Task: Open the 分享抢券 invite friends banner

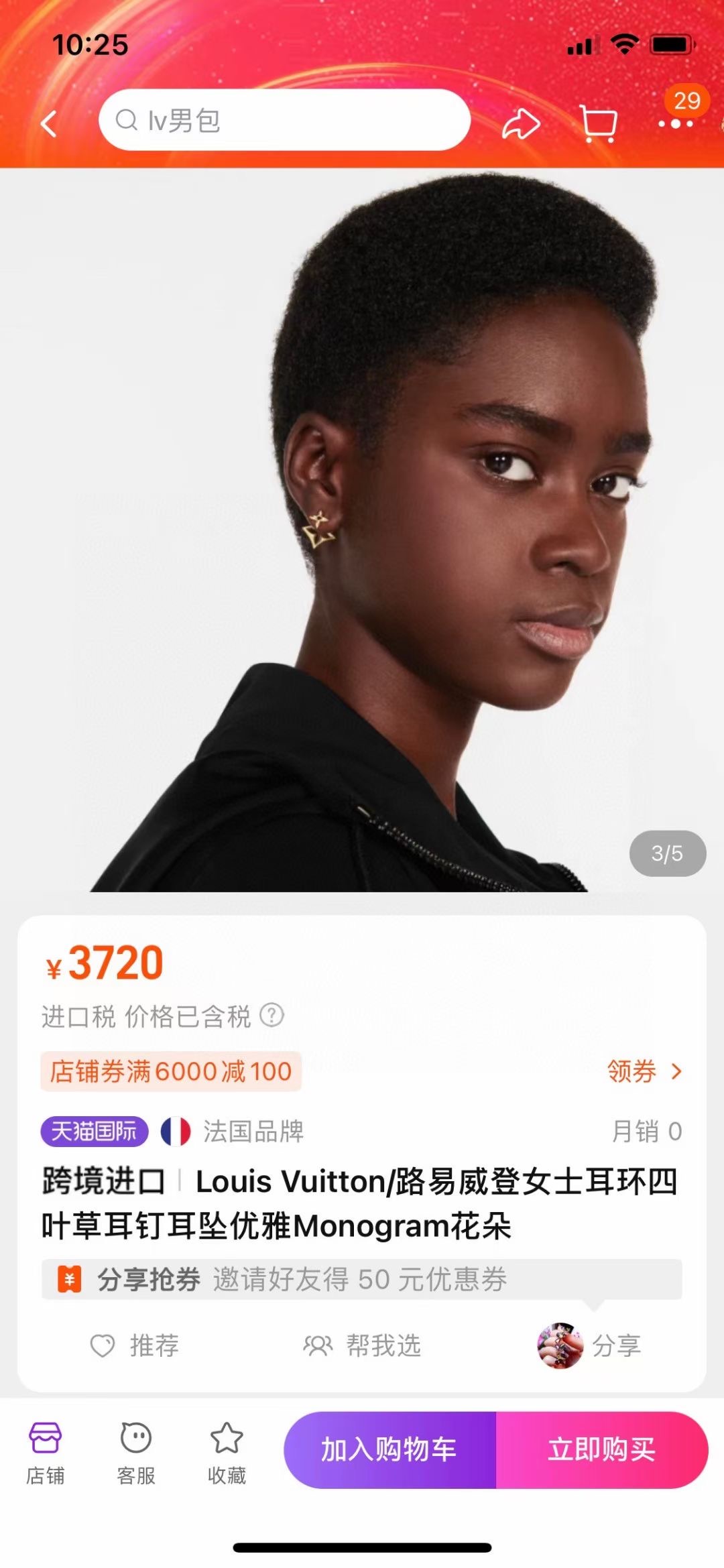Action: [x=362, y=1279]
